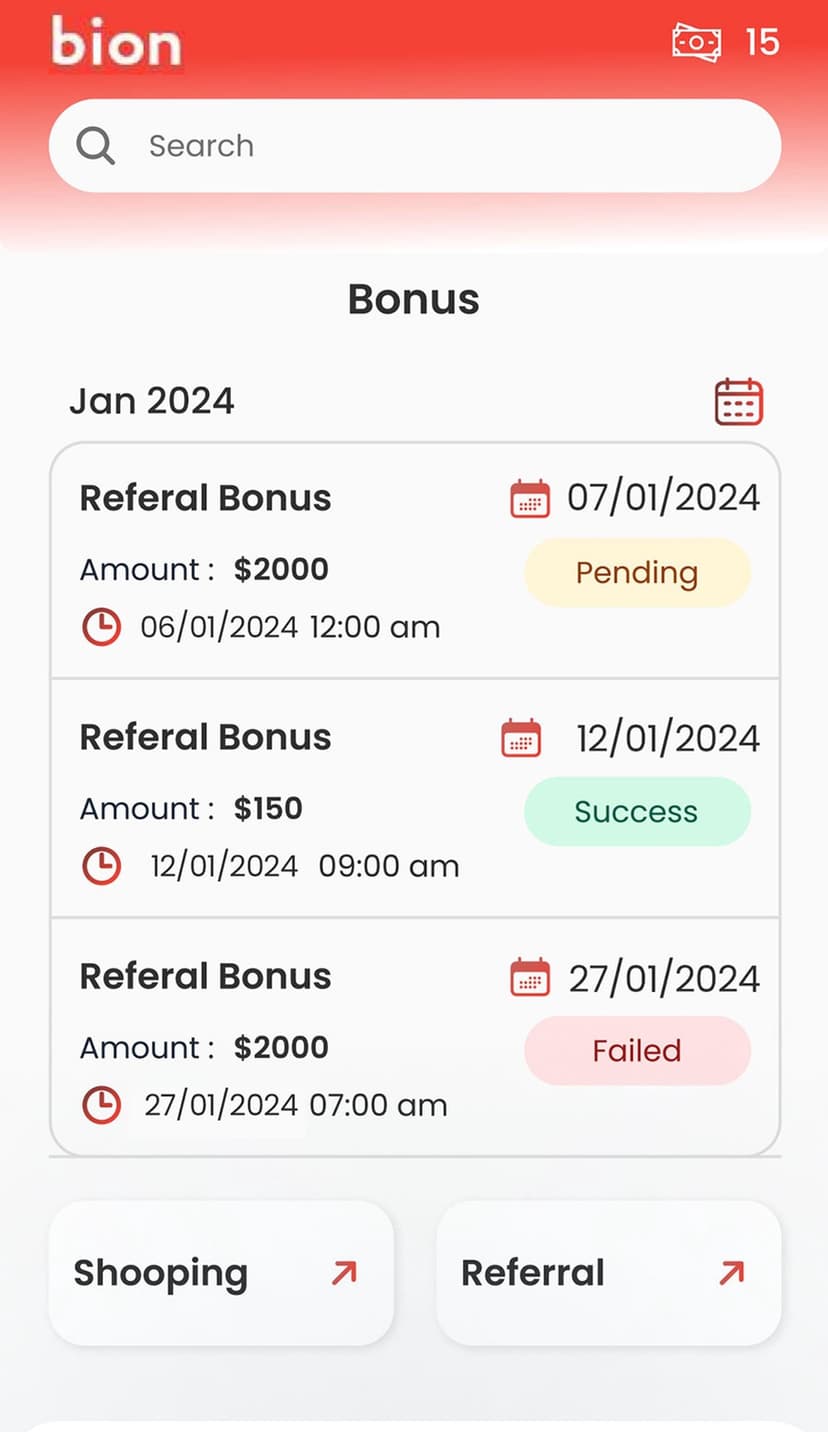Open the Shooping card
828x1432 pixels.
[221, 1273]
